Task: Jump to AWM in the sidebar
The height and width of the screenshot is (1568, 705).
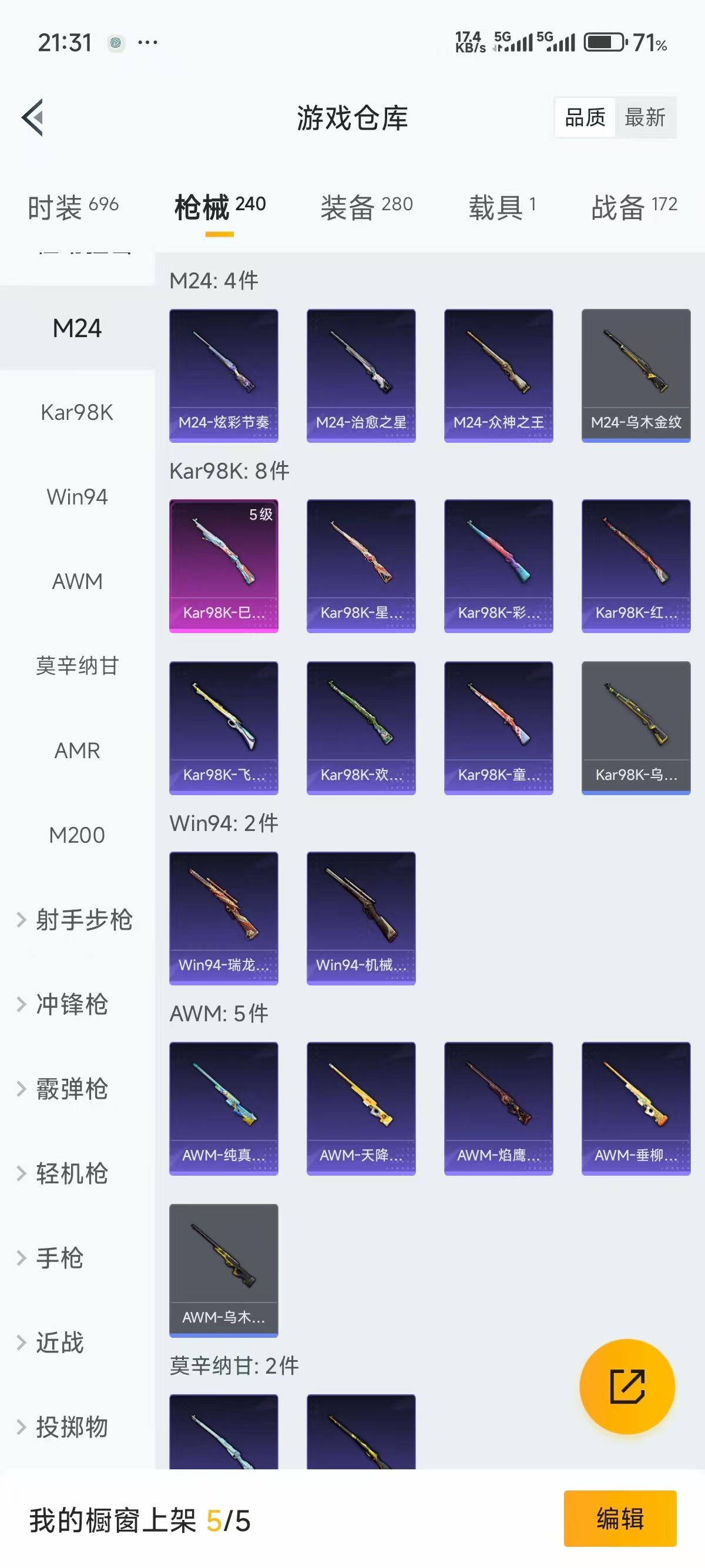Action: click(78, 581)
